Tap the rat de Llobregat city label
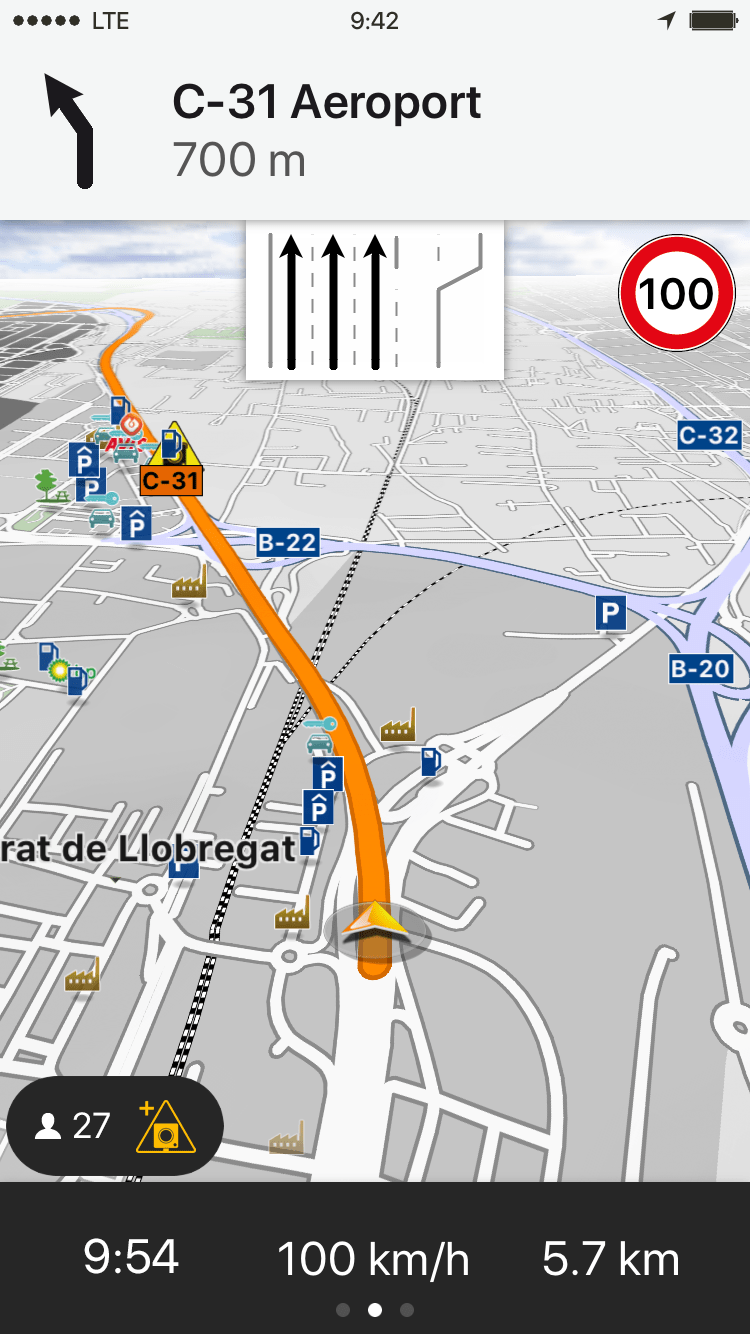The width and height of the screenshot is (750, 1334). 150,847
